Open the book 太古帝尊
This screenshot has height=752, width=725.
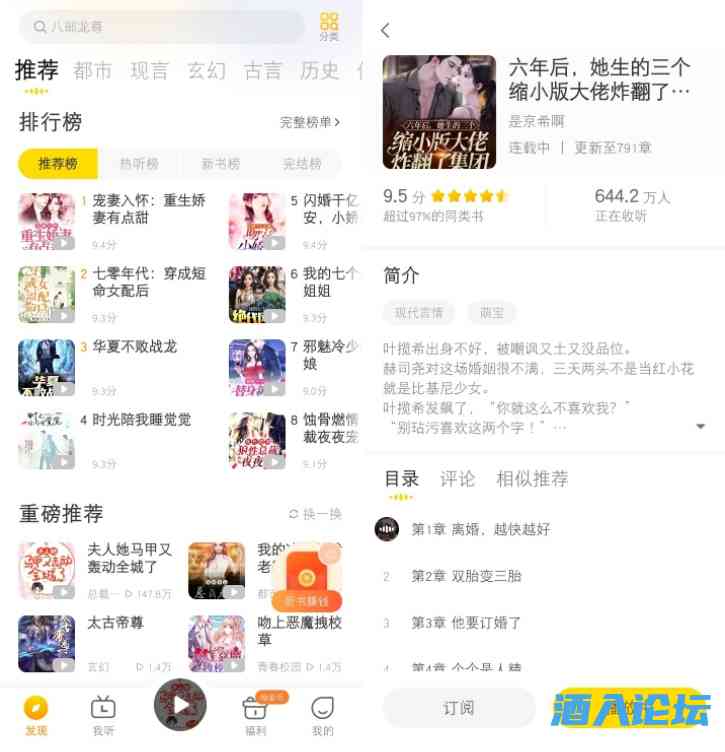[x=115, y=623]
